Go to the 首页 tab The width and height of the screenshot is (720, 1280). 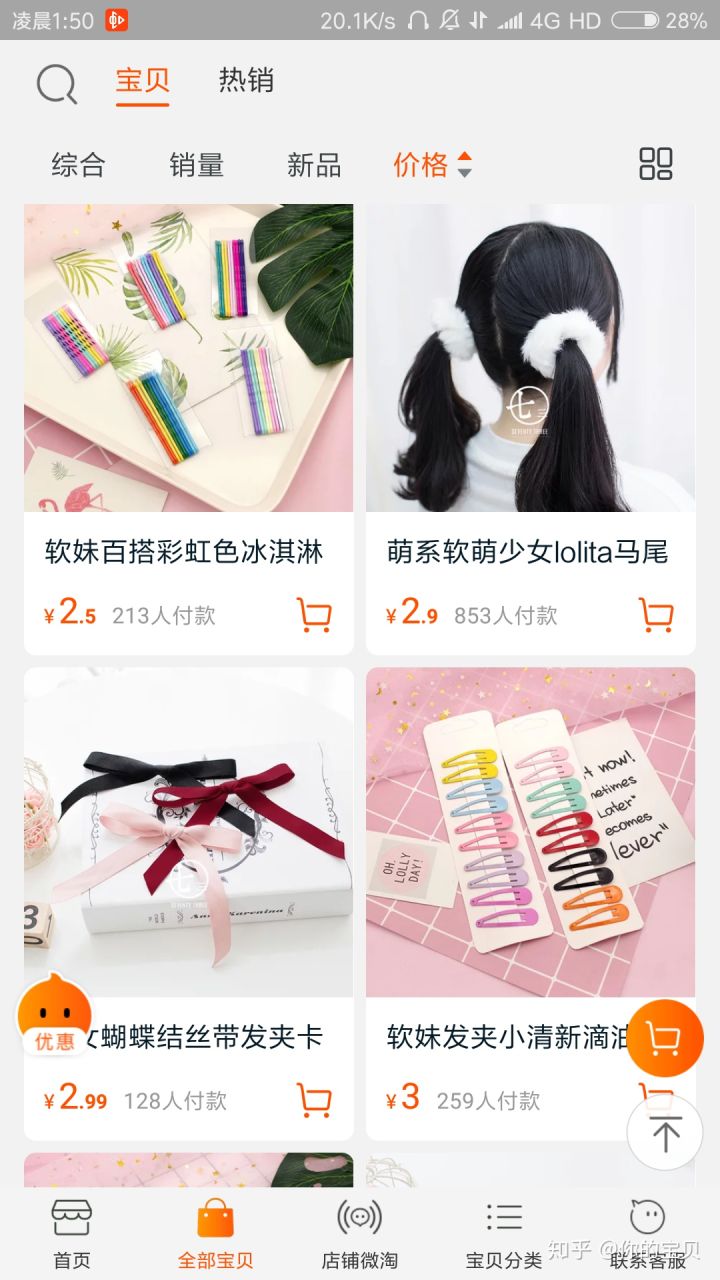(72, 1233)
